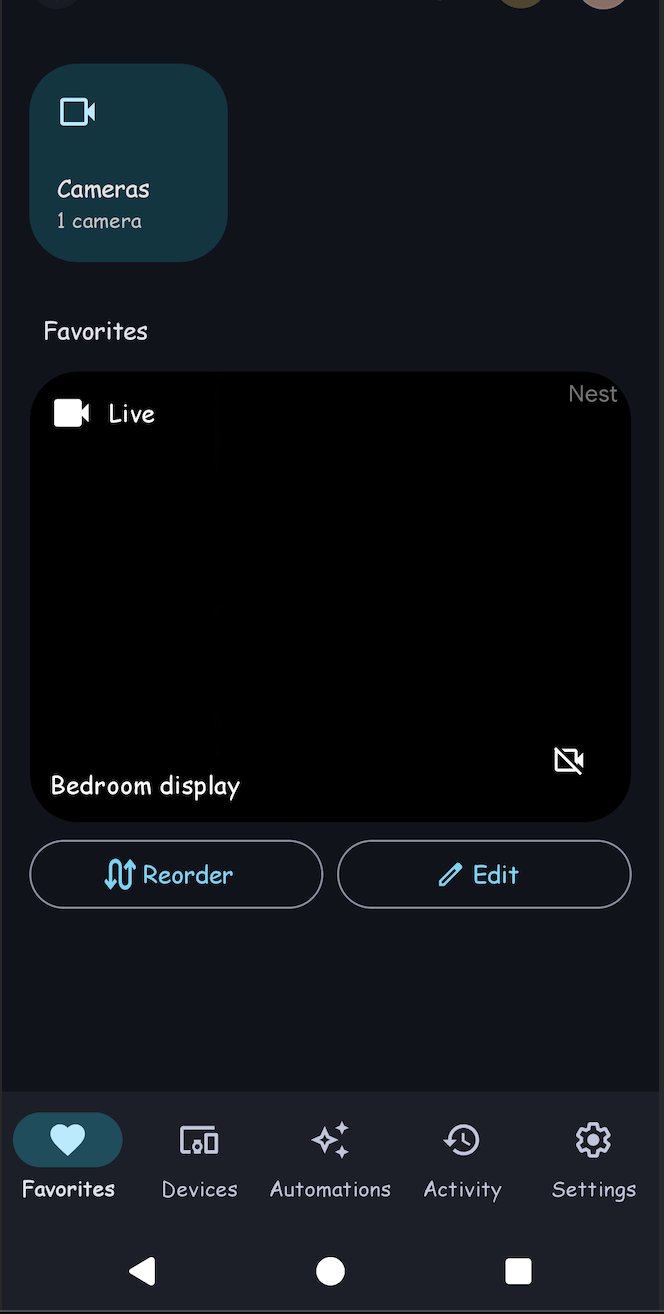Screen dimensions: 664x1314
Task: Edit the favorites list
Action: click(x=484, y=874)
